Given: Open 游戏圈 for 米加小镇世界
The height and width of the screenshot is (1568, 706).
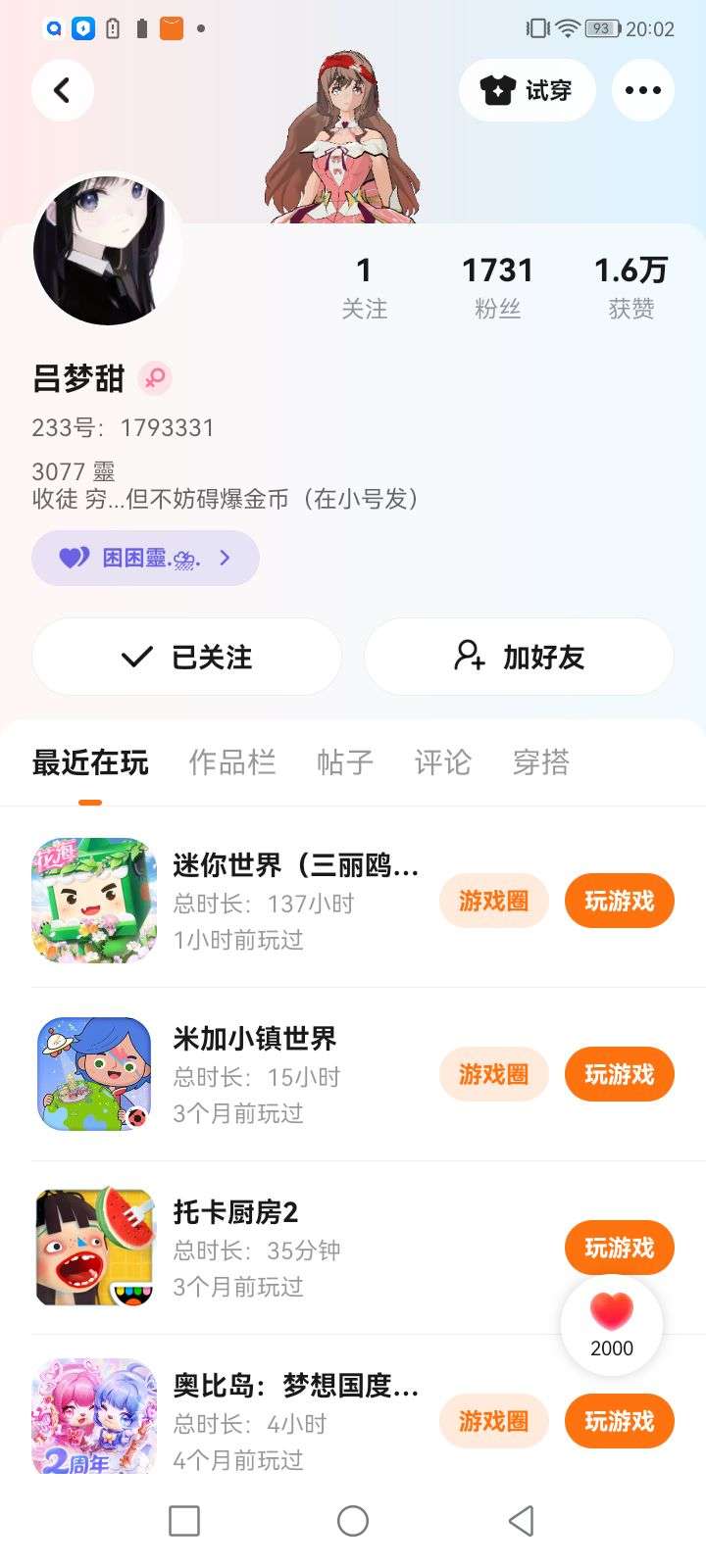Looking at the screenshot, I should (493, 1074).
